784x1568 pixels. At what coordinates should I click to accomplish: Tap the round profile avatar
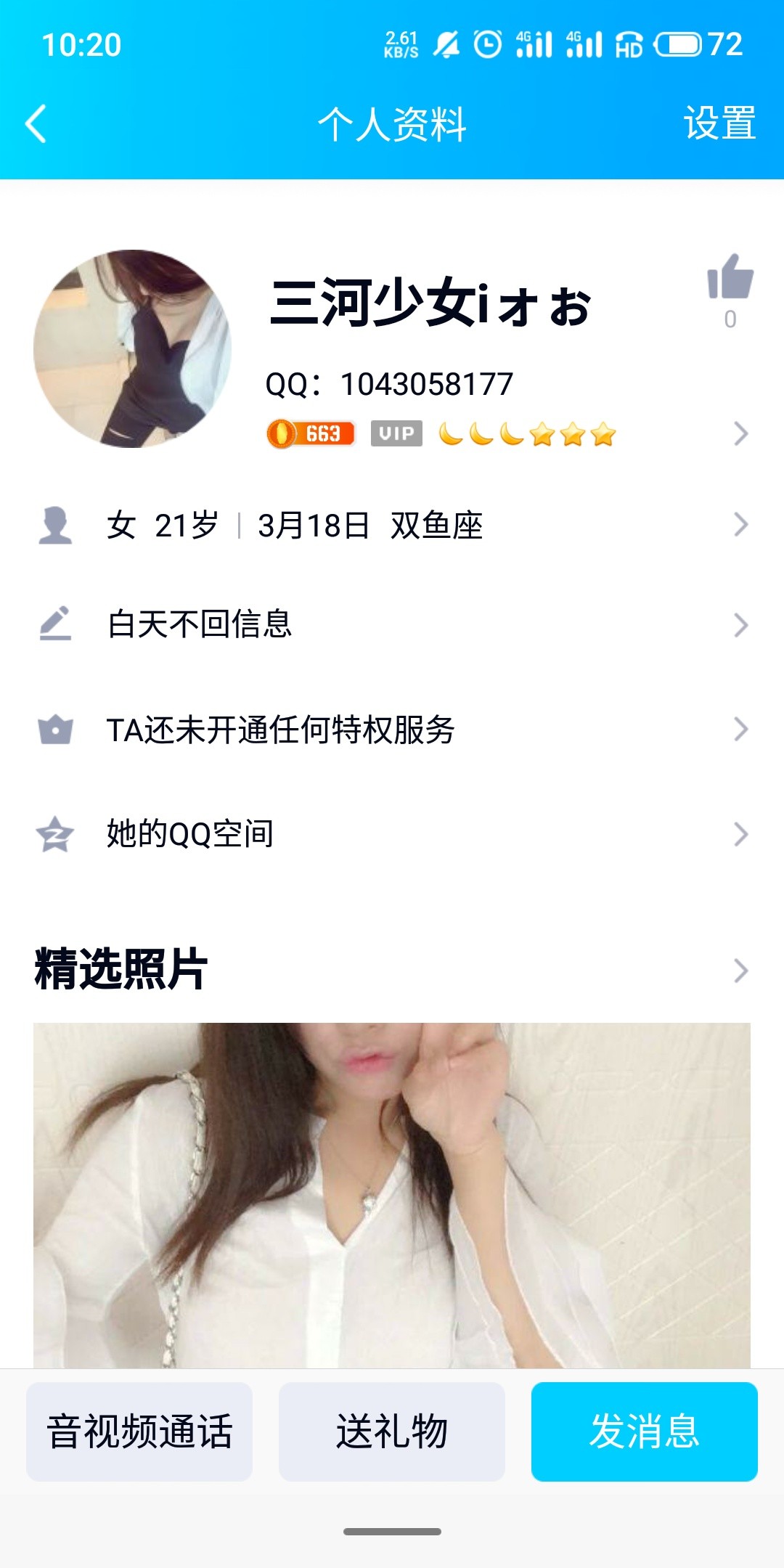click(x=132, y=348)
